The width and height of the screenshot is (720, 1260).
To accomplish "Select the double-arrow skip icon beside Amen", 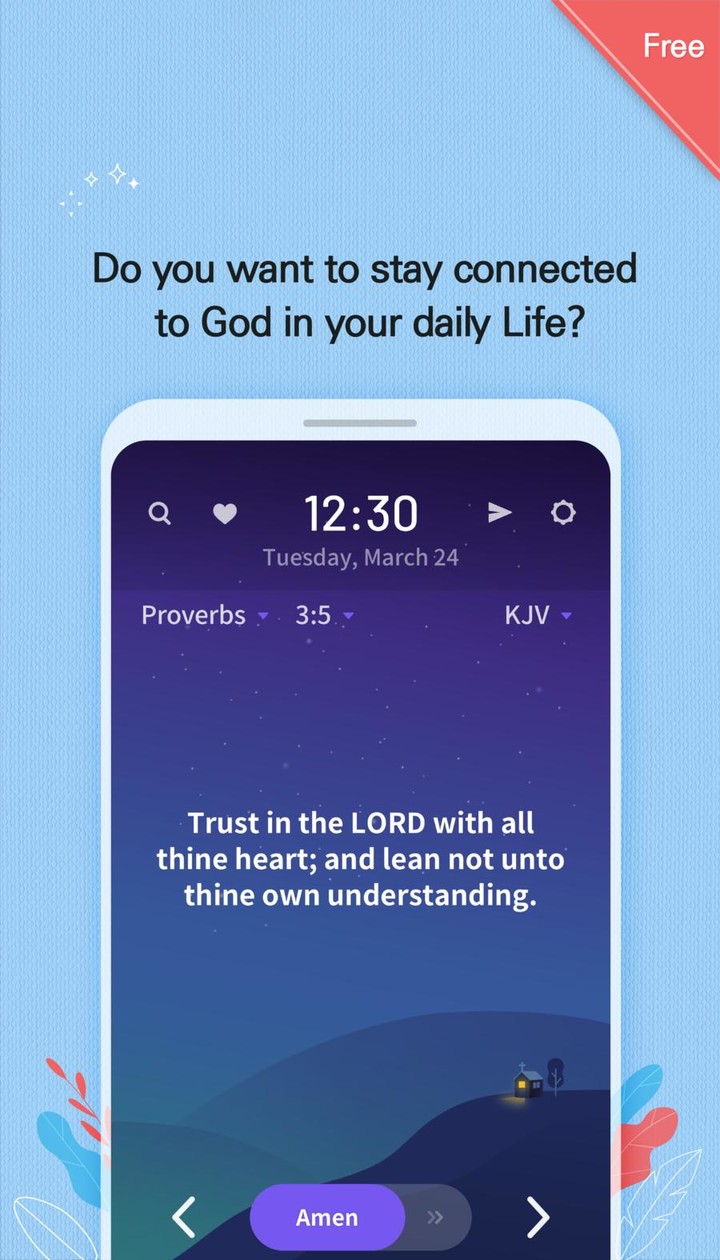I will coord(436,1217).
